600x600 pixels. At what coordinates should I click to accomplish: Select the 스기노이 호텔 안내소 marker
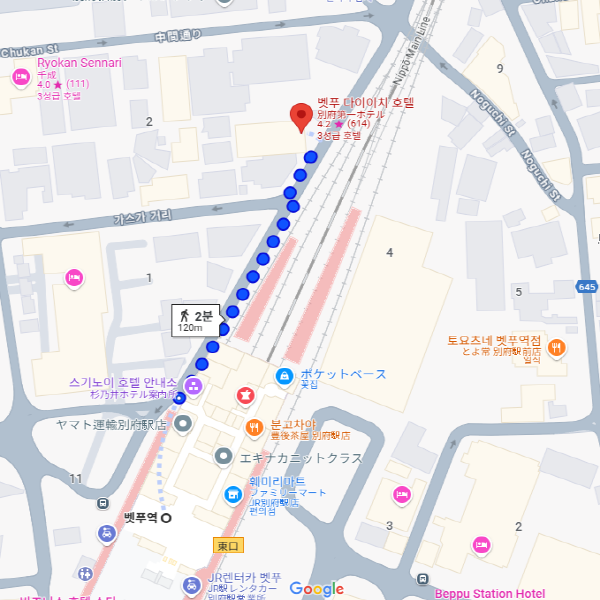[194, 385]
